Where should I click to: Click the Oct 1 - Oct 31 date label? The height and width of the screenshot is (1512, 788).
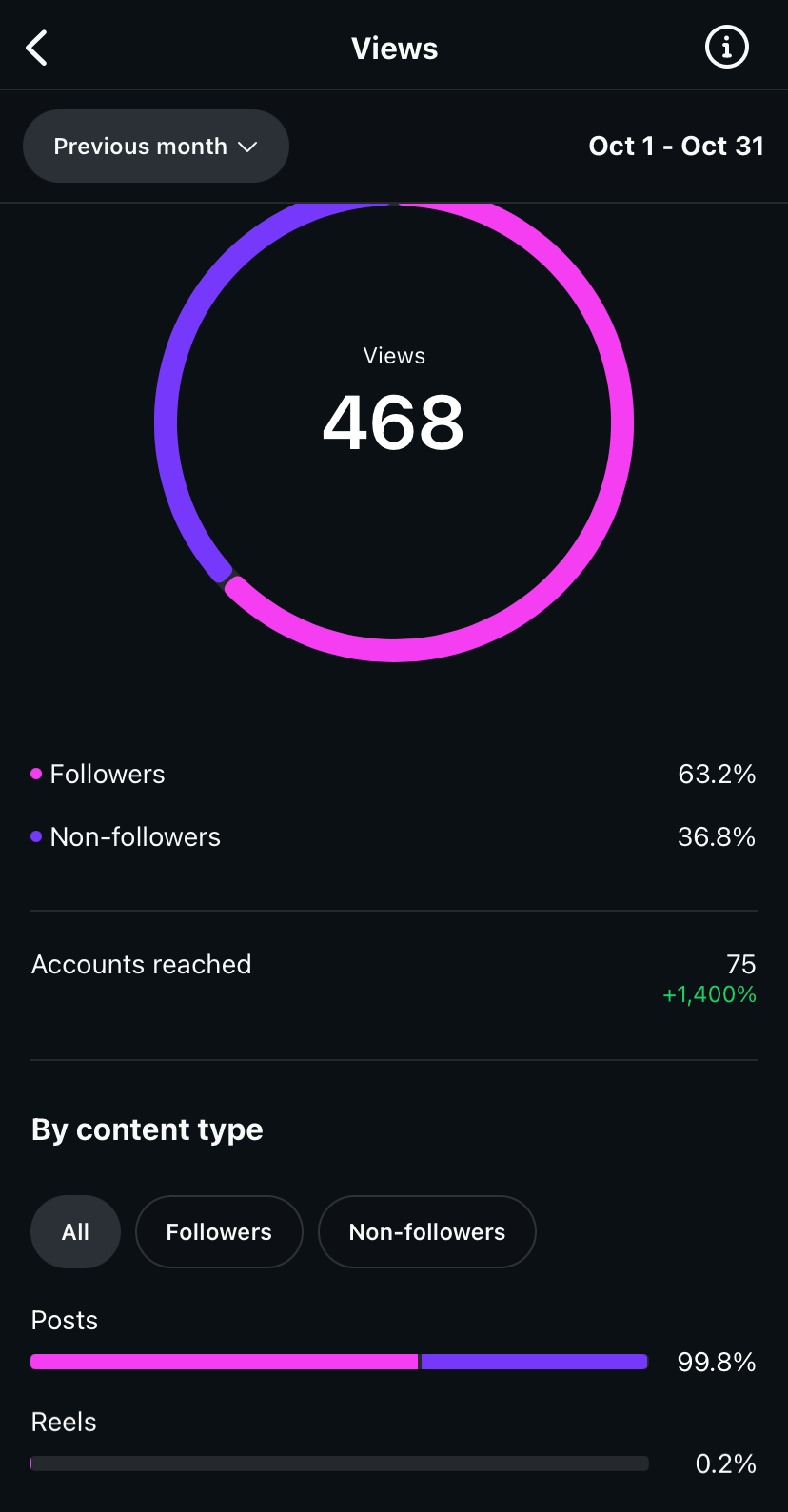point(676,146)
